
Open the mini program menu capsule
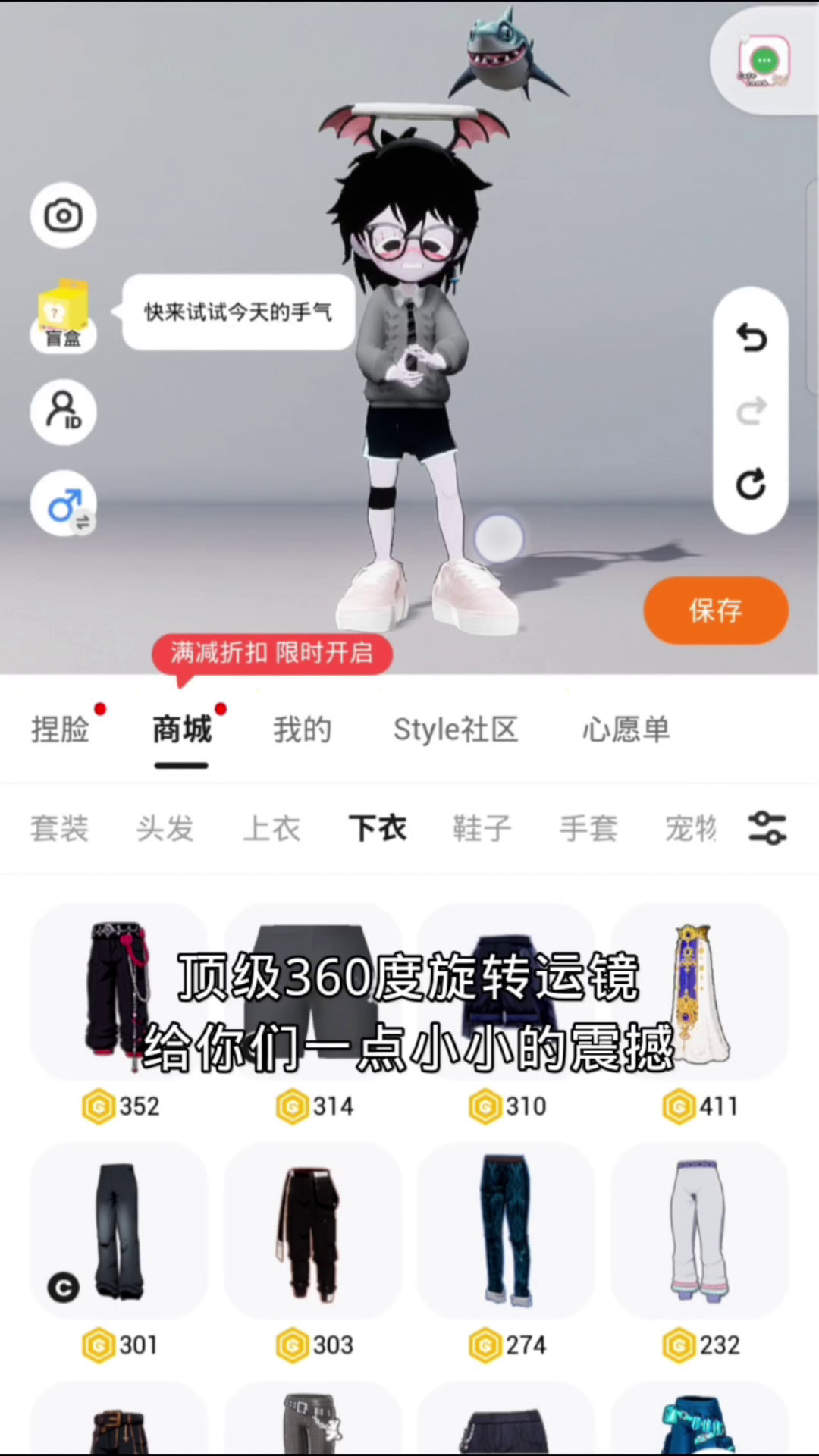(764, 61)
